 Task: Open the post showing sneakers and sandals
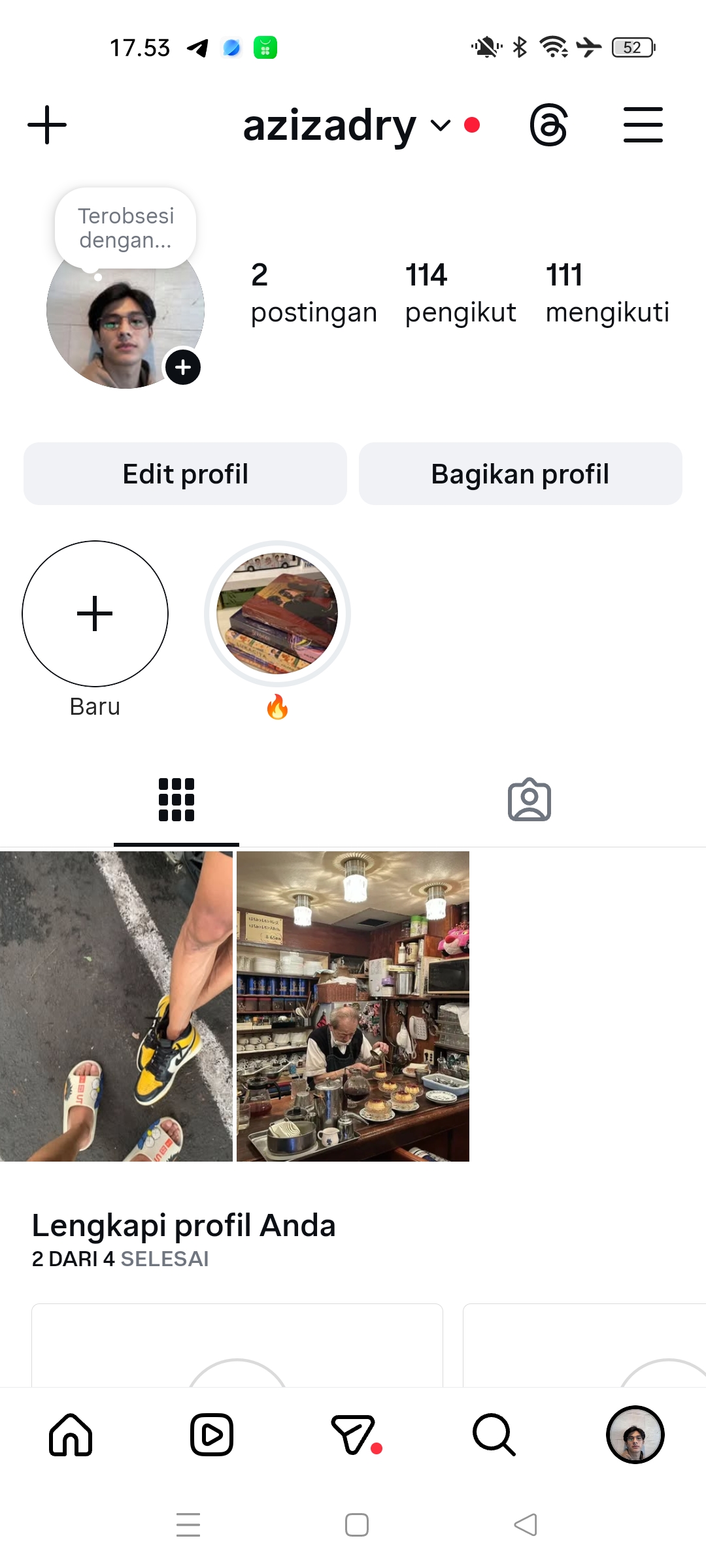[116, 1006]
